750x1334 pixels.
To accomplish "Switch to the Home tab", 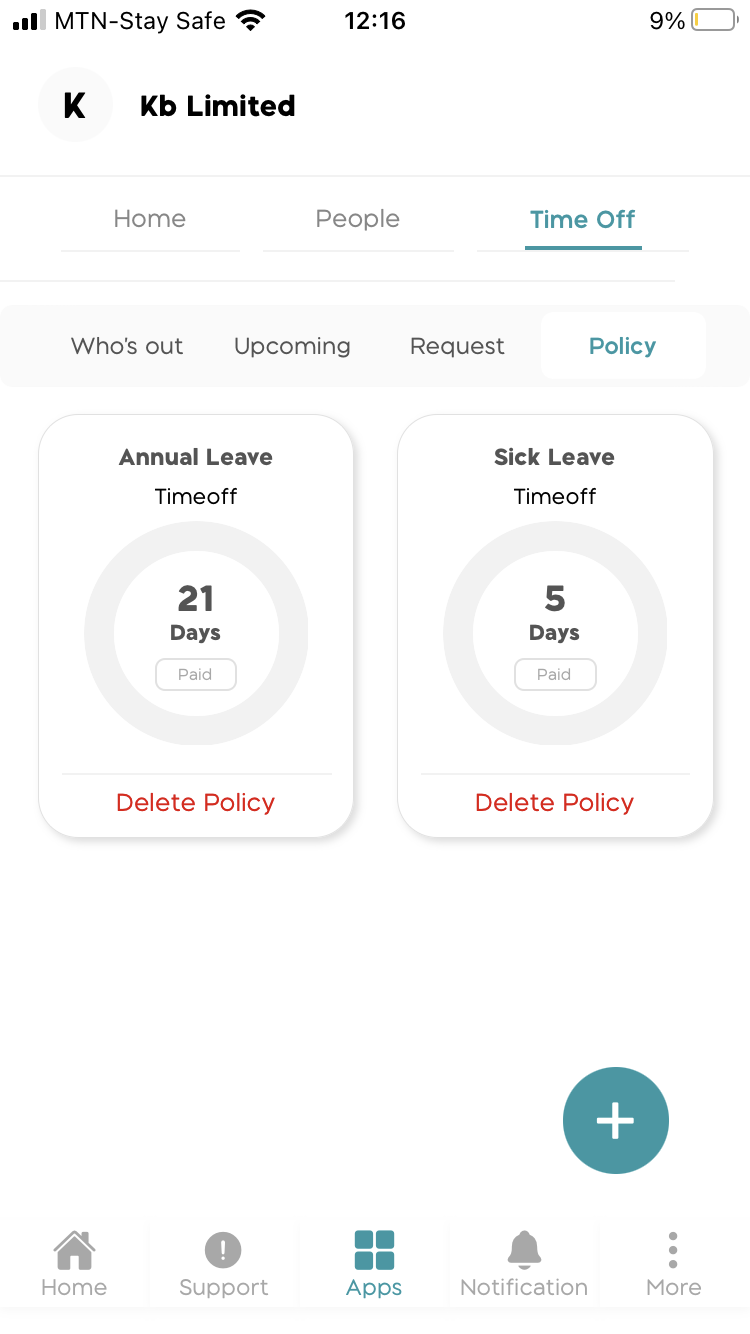I will coord(149,219).
